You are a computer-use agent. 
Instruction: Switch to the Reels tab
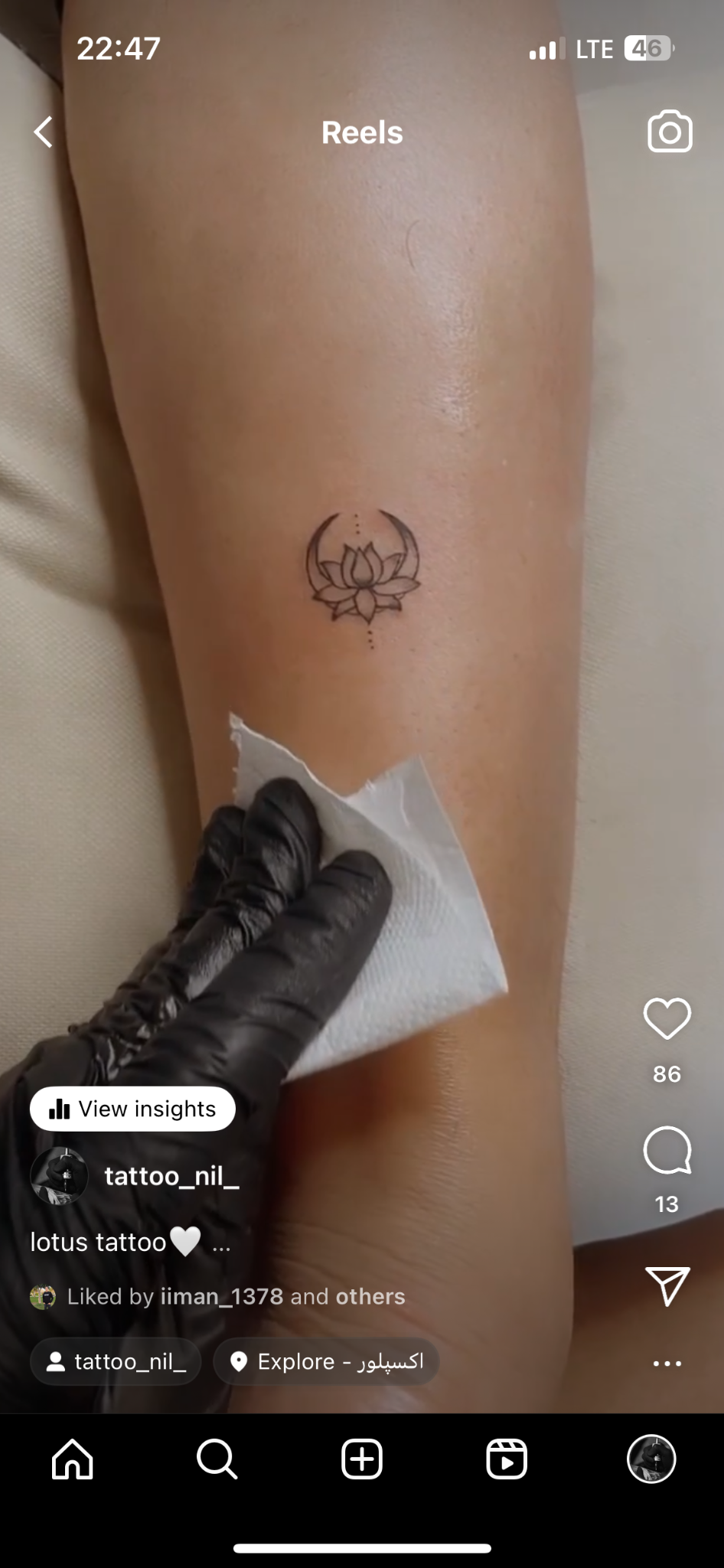pyautogui.click(x=507, y=1459)
